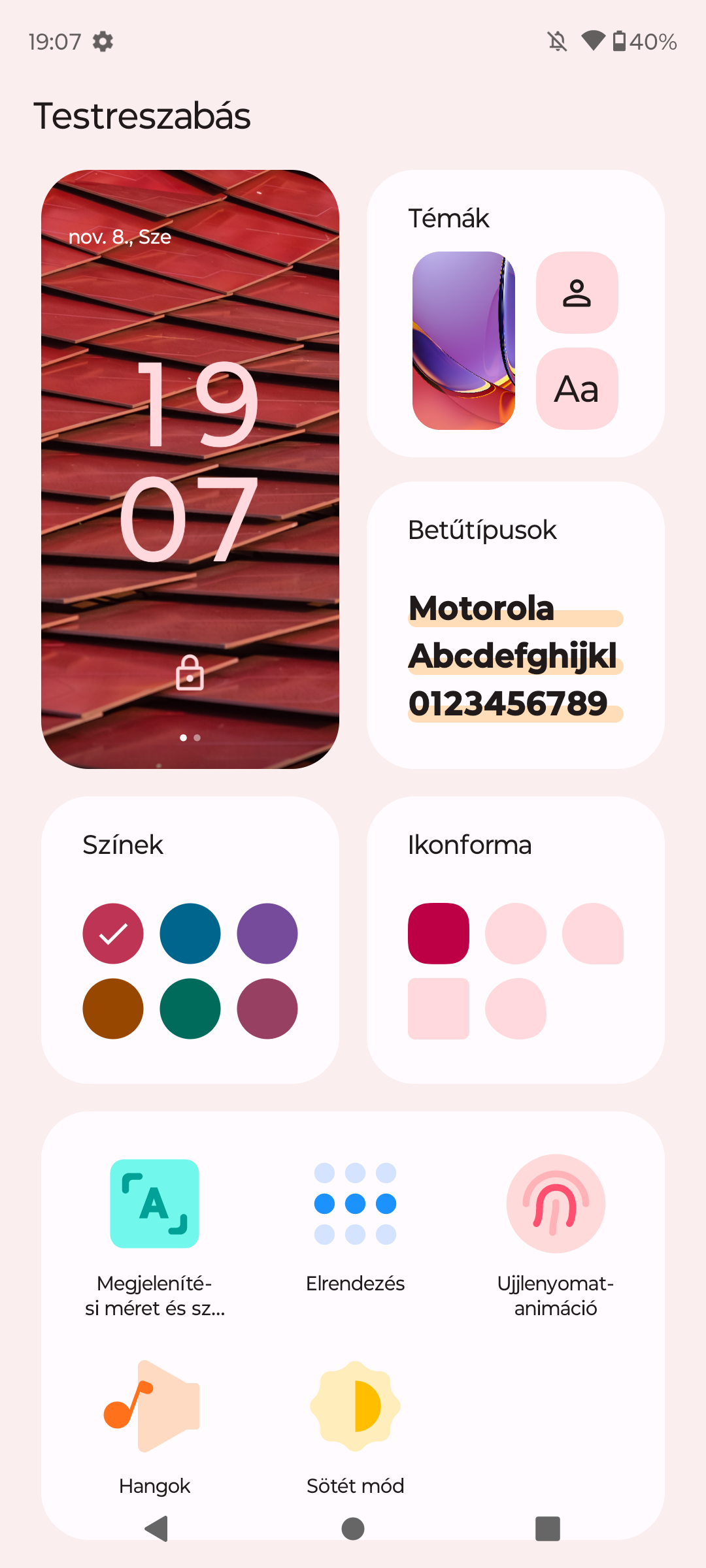Image resolution: width=706 pixels, height=1568 pixels.
Task: Pick the orange-brown color swatch
Action: point(113,1009)
